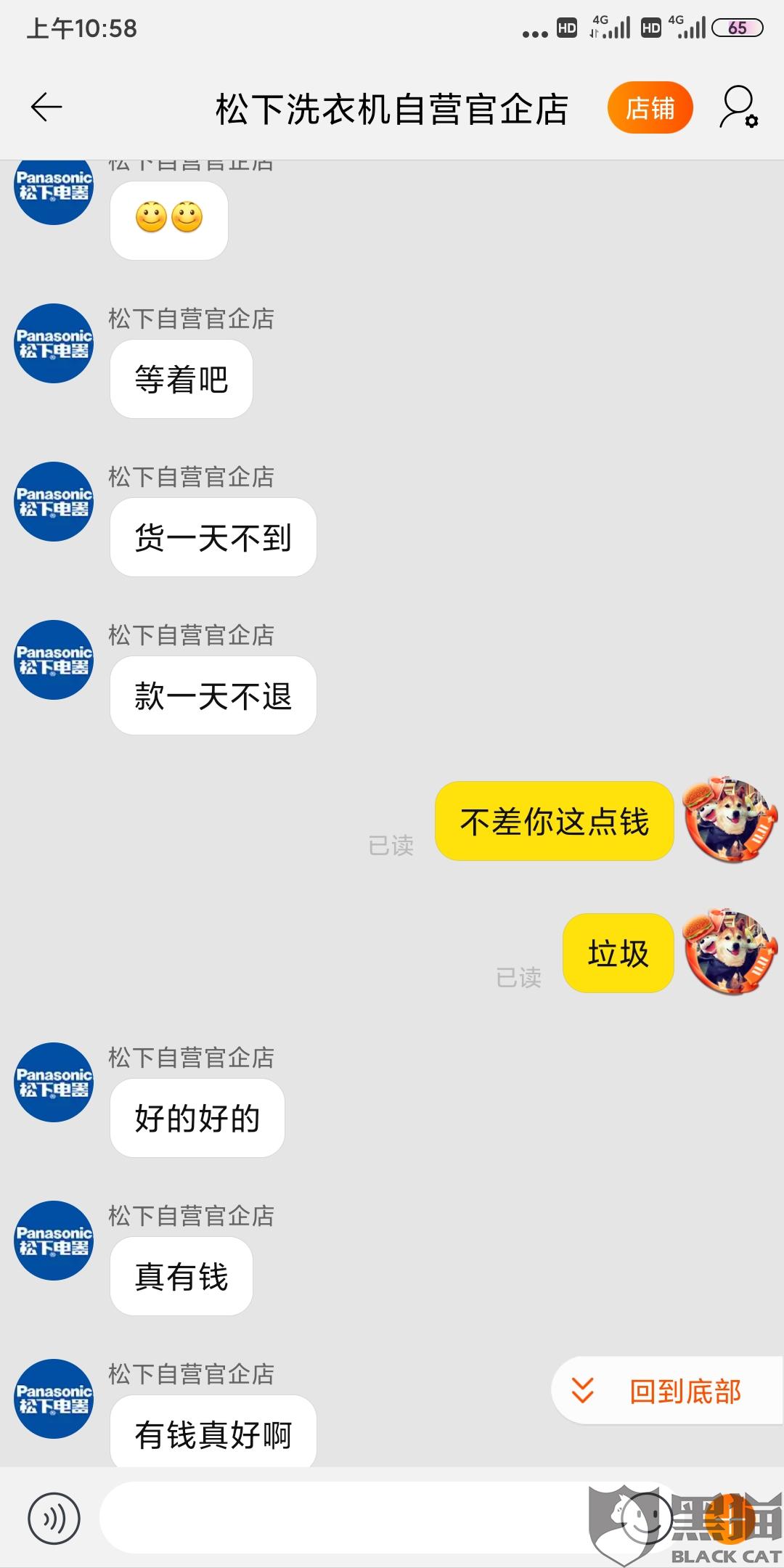Open the store avatar beside 等着吧
Screen dimensions: 784x1568
pos(54,343)
